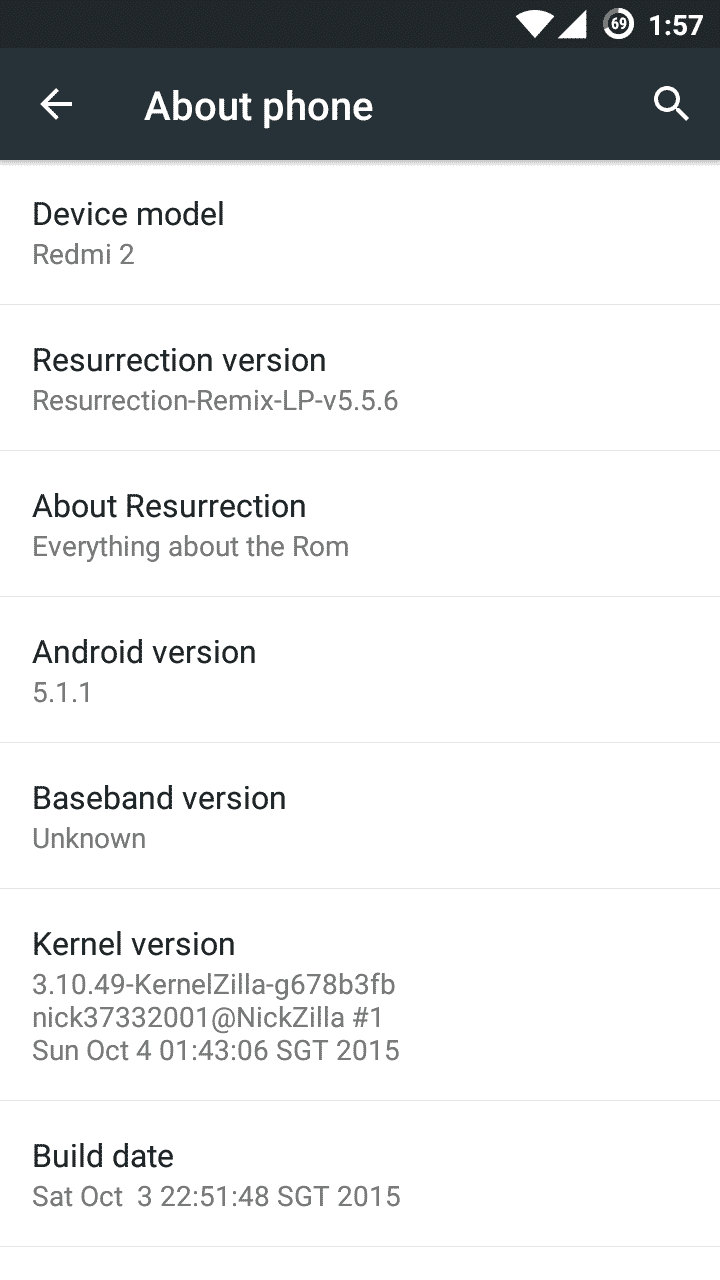720x1280 pixels.
Task: Tap the Android version row
Action: [x=360, y=671]
